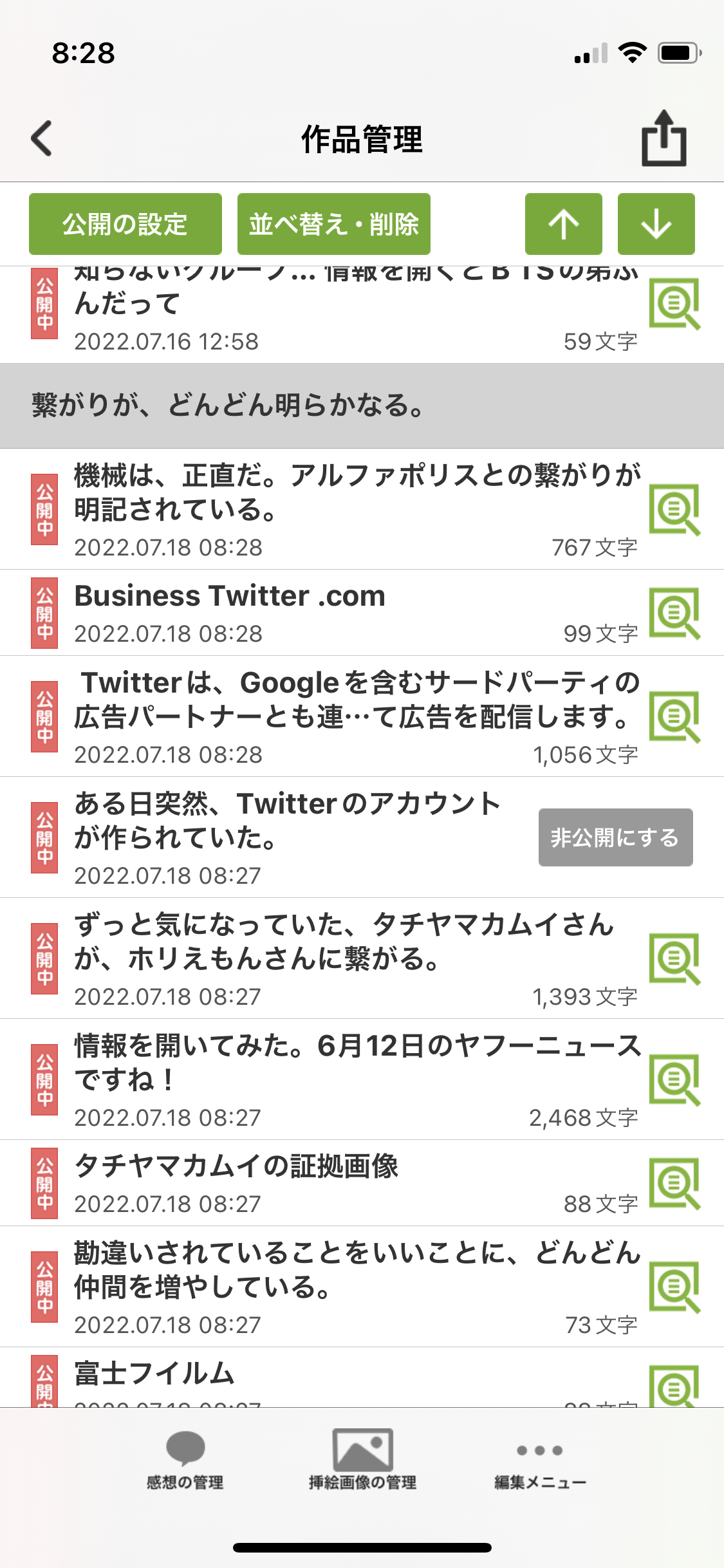The height and width of the screenshot is (1568, 724).
Task: Preview the Business Twitter .com episode
Action: (x=674, y=613)
